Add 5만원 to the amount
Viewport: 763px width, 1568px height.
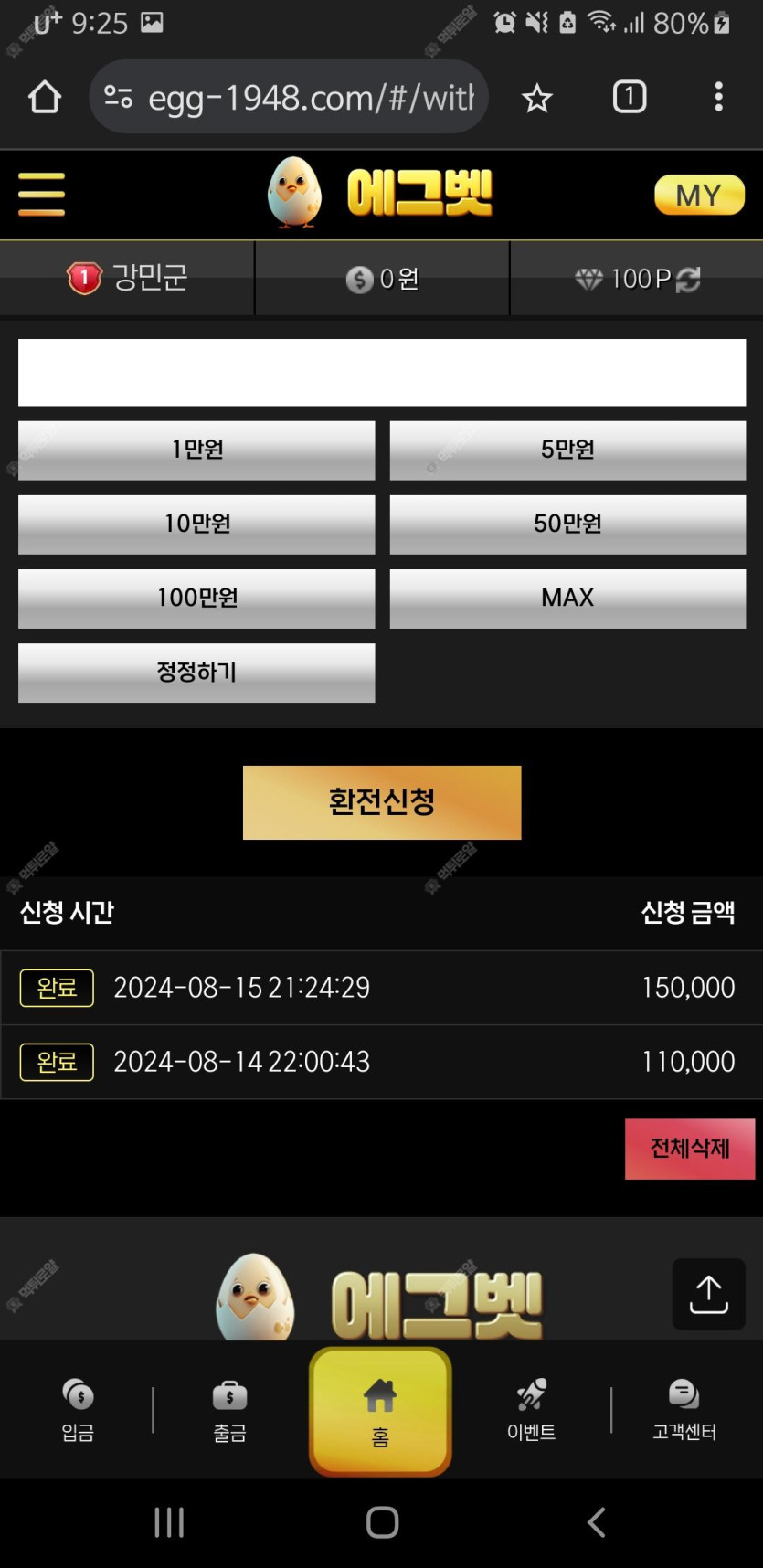click(567, 450)
